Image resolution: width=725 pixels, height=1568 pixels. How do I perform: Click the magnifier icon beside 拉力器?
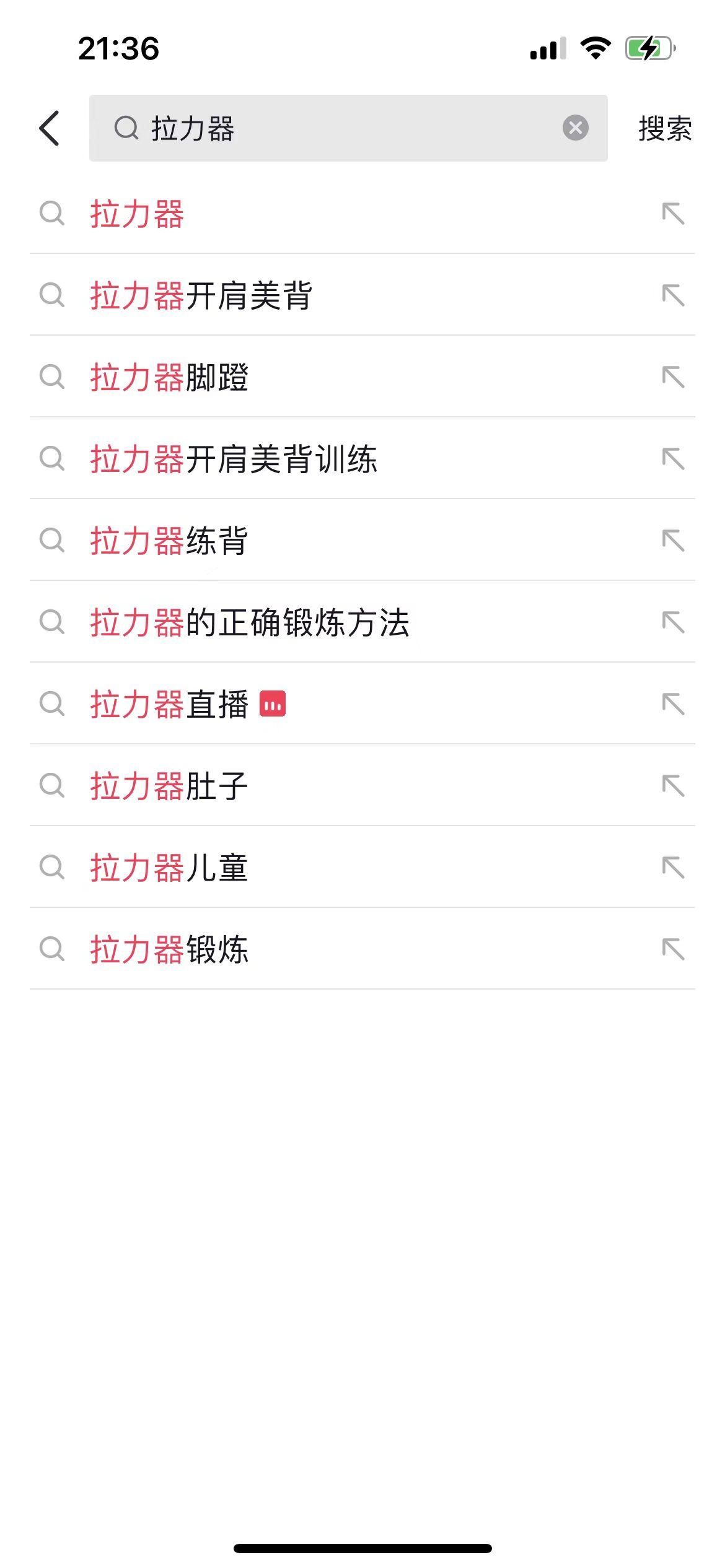(53, 213)
